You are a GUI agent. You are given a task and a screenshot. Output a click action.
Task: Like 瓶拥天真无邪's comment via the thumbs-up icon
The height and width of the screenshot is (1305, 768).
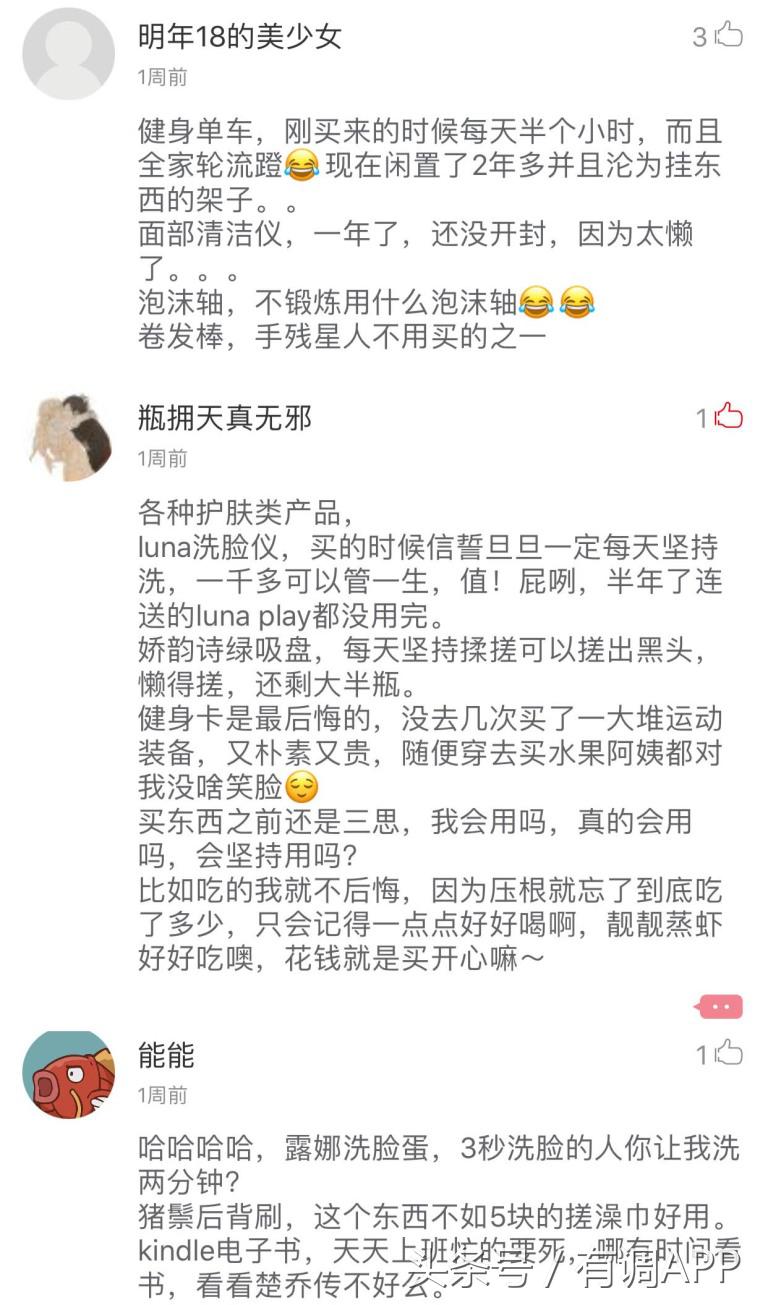coord(727,417)
